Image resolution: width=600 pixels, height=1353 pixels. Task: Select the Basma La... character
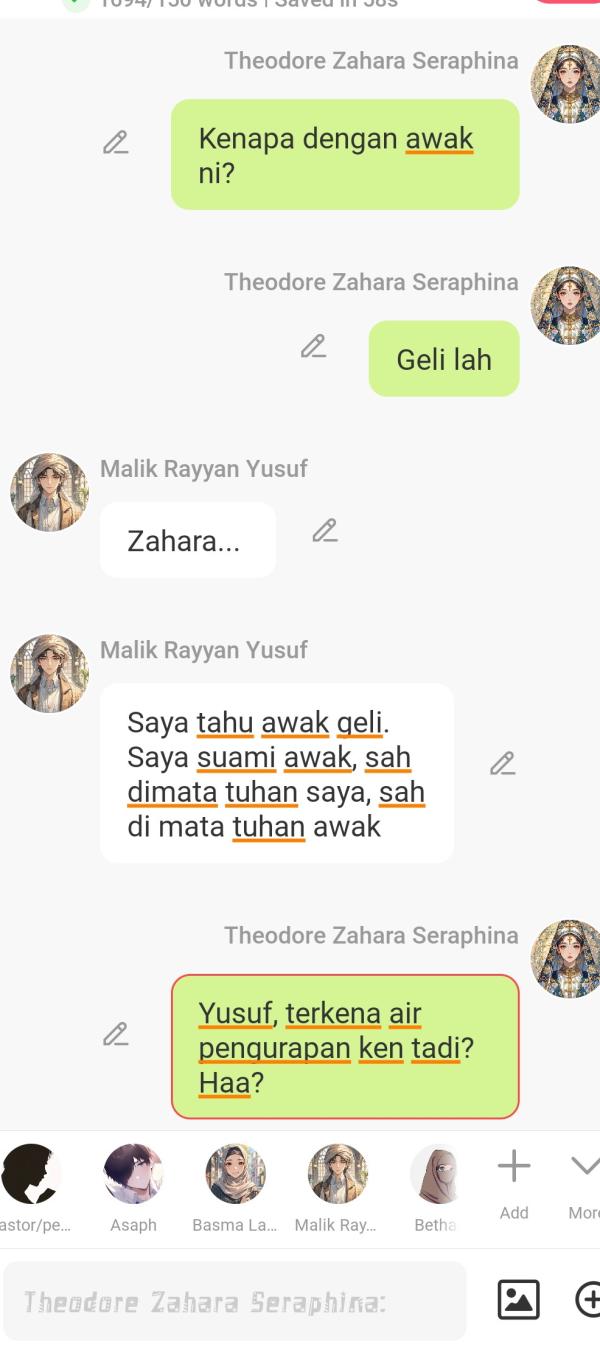click(x=235, y=1174)
